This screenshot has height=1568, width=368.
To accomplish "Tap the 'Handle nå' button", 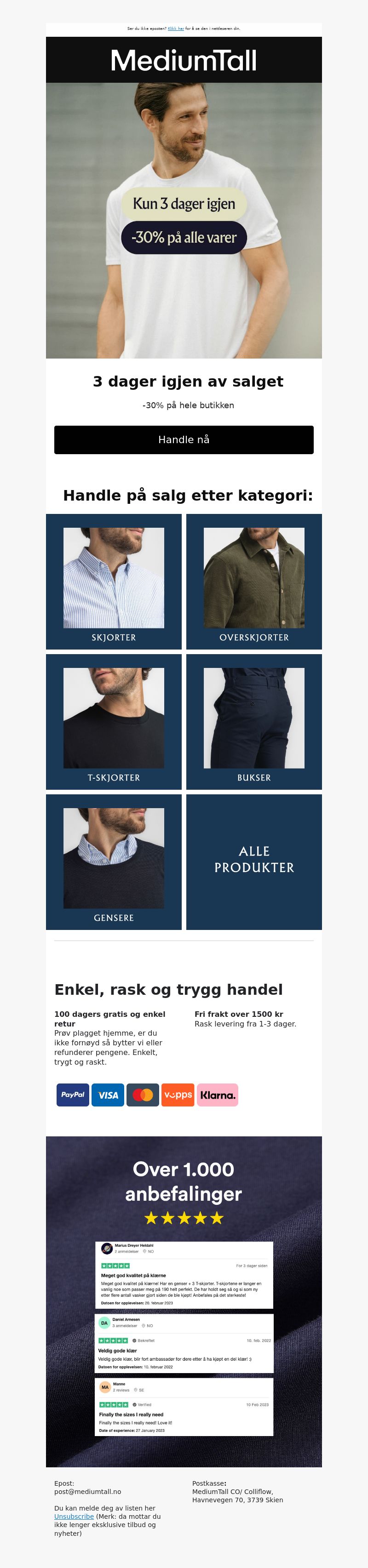I will click(x=184, y=439).
